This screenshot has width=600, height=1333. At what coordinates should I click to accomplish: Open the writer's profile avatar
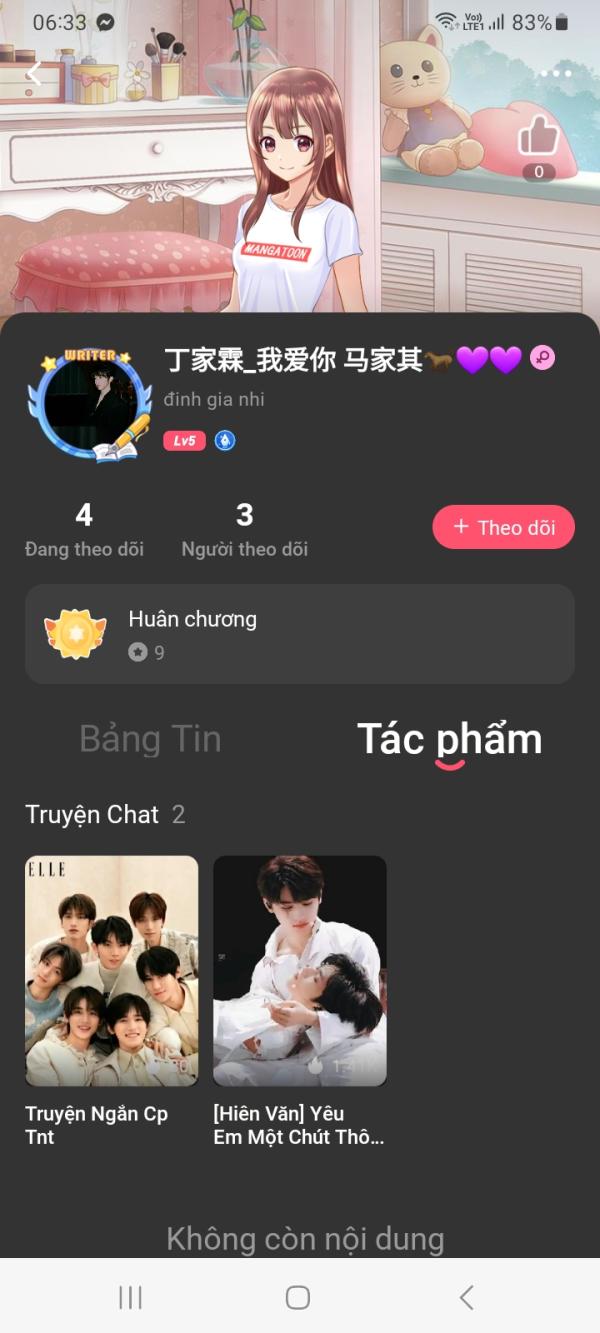click(90, 404)
